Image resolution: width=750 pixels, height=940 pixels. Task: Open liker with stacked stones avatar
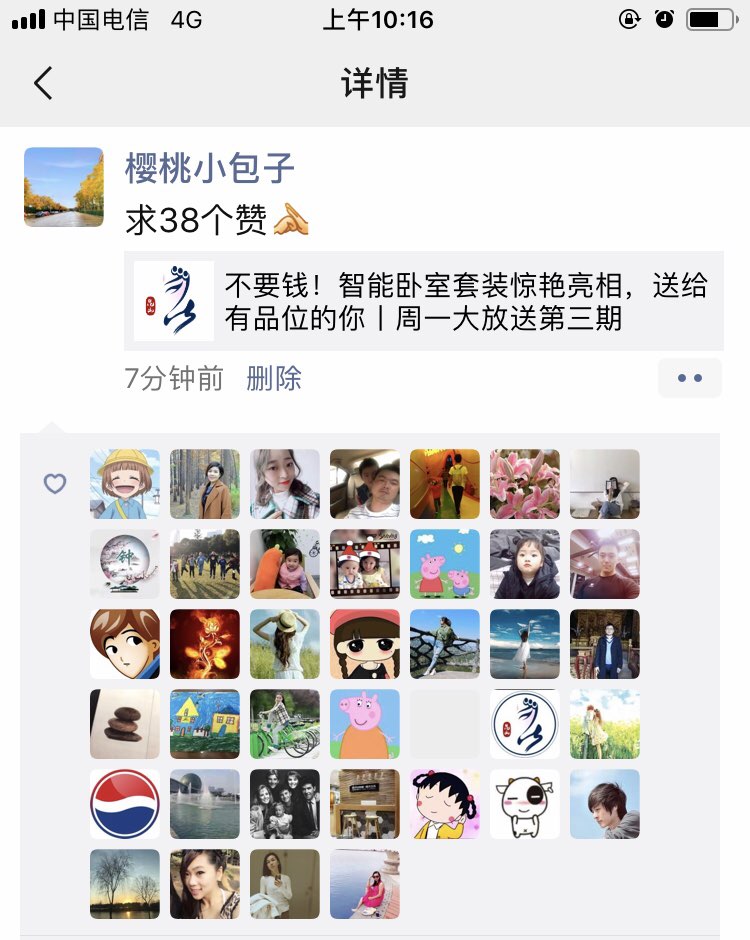tap(125, 724)
